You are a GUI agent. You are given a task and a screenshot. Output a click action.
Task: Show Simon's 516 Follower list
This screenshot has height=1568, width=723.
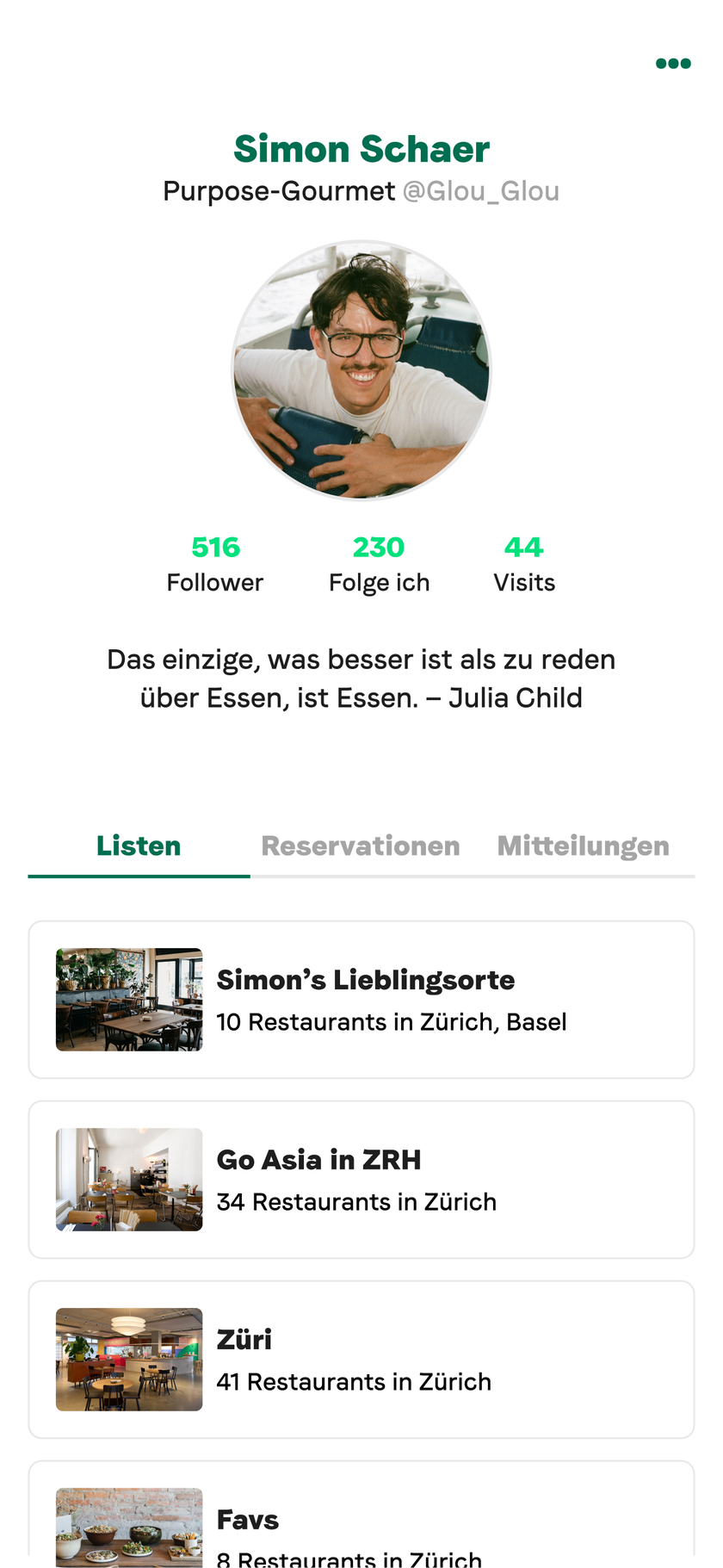point(215,564)
